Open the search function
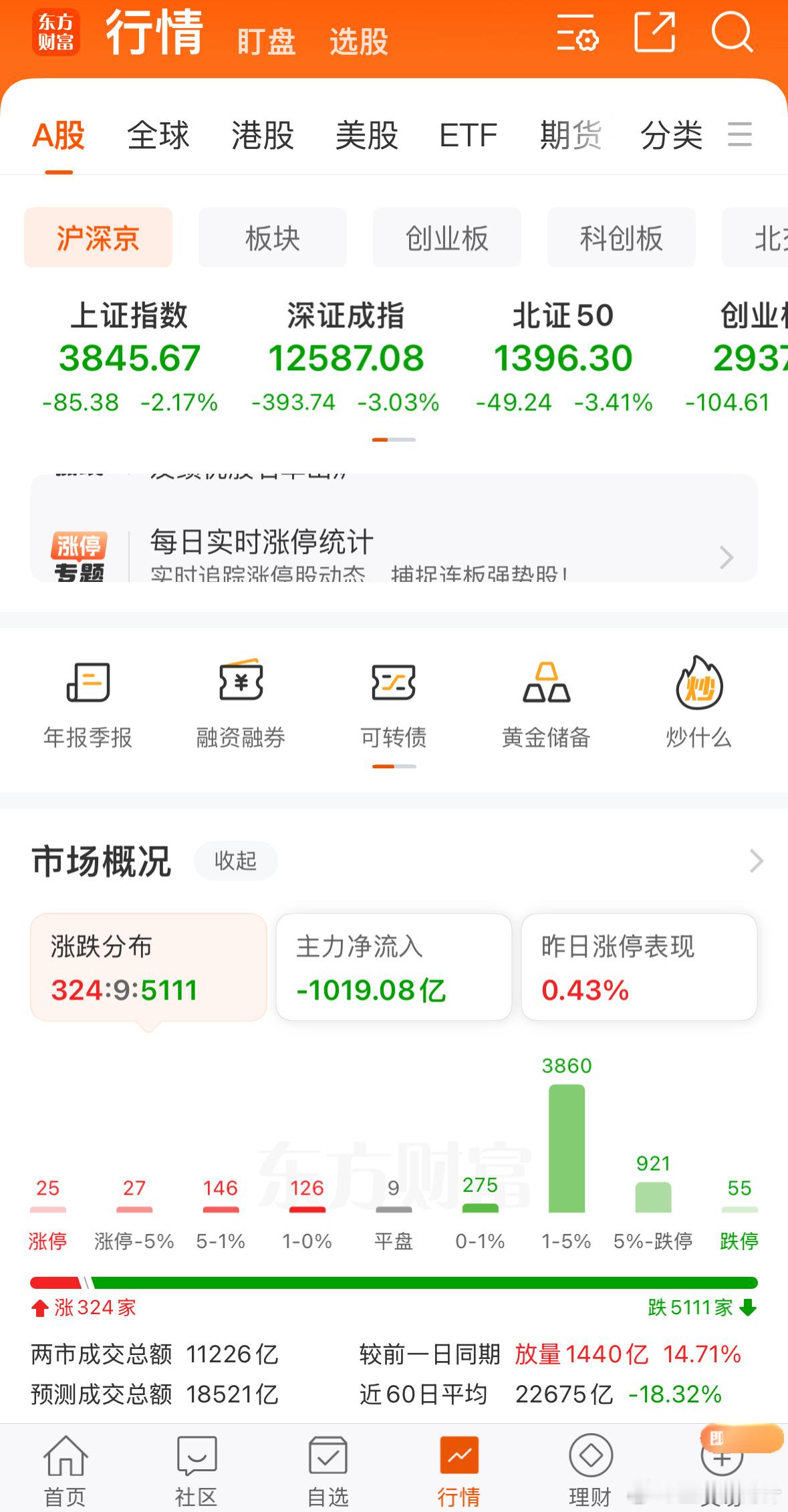This screenshot has height=1512, width=788. click(734, 37)
